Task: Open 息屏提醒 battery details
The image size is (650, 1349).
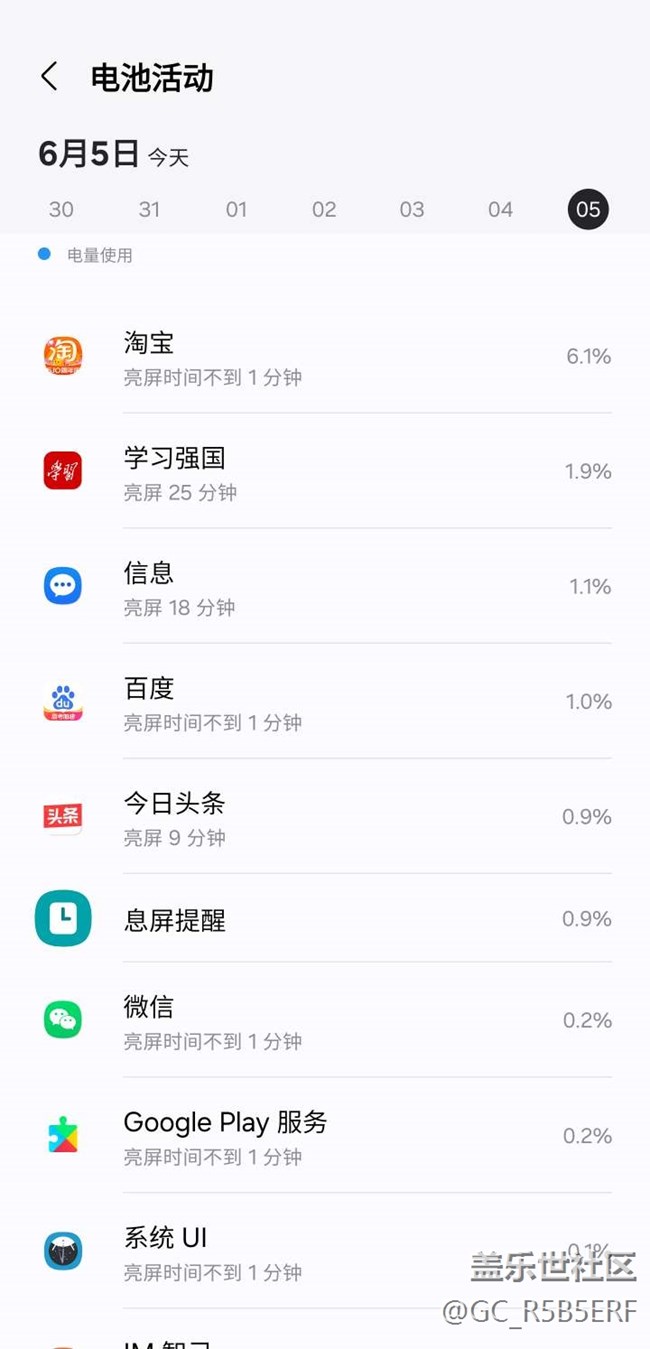Action: pyautogui.click(x=325, y=919)
